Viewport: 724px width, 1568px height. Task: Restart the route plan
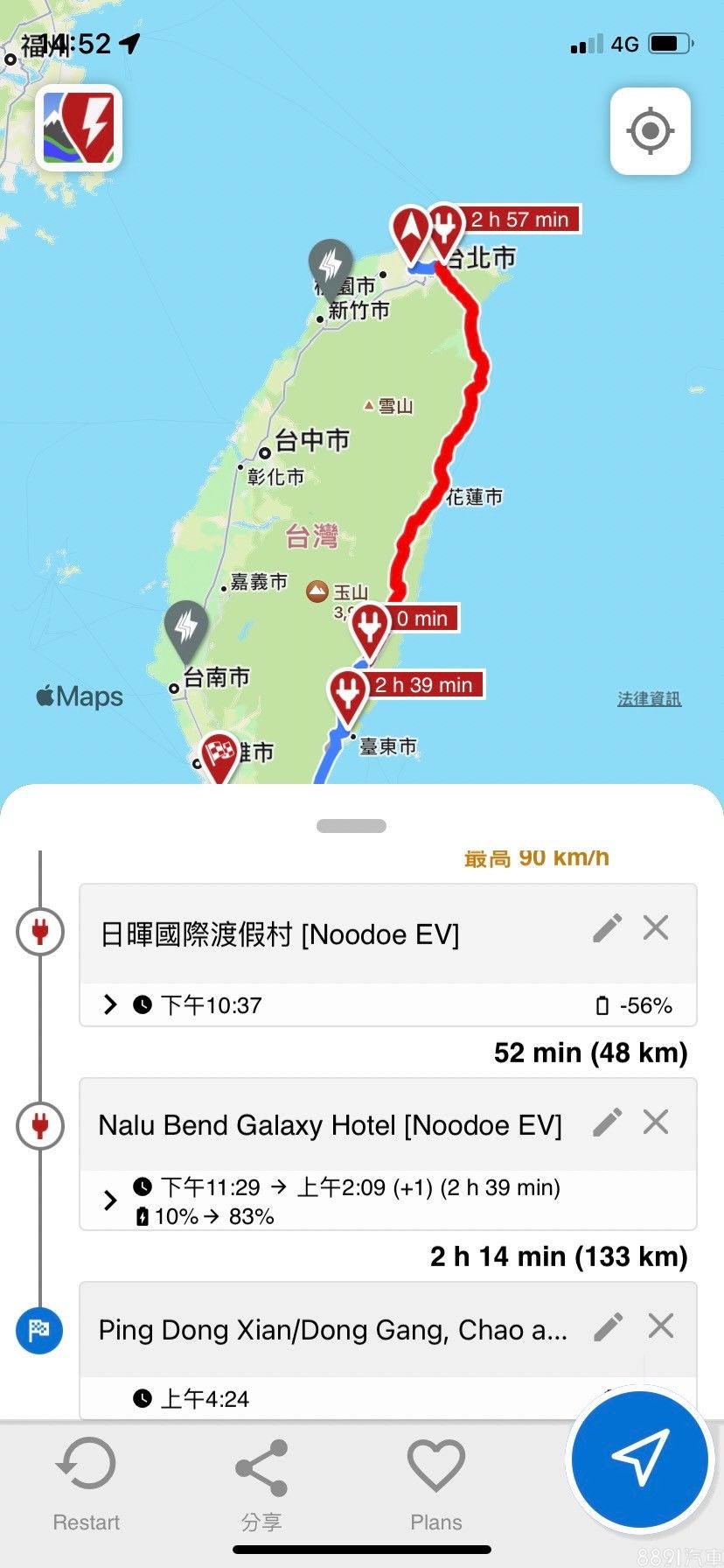86,1485
